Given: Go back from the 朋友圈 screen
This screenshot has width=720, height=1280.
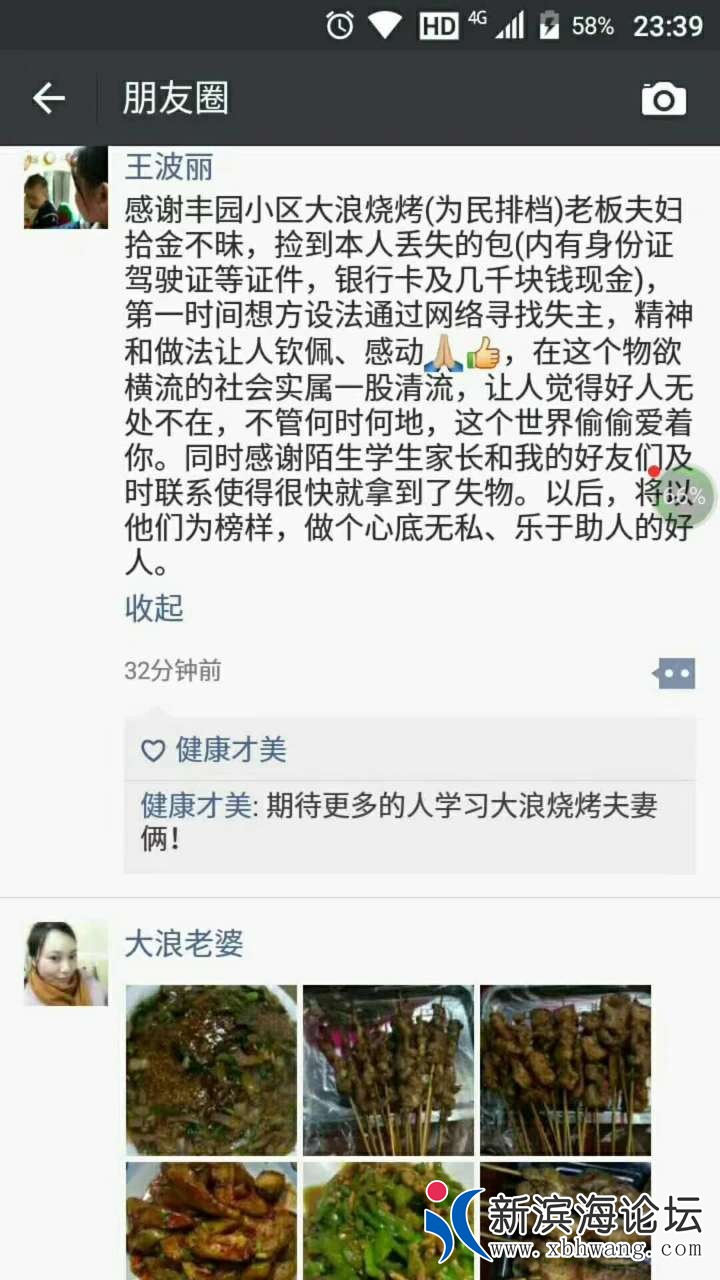Looking at the screenshot, I should click(48, 98).
